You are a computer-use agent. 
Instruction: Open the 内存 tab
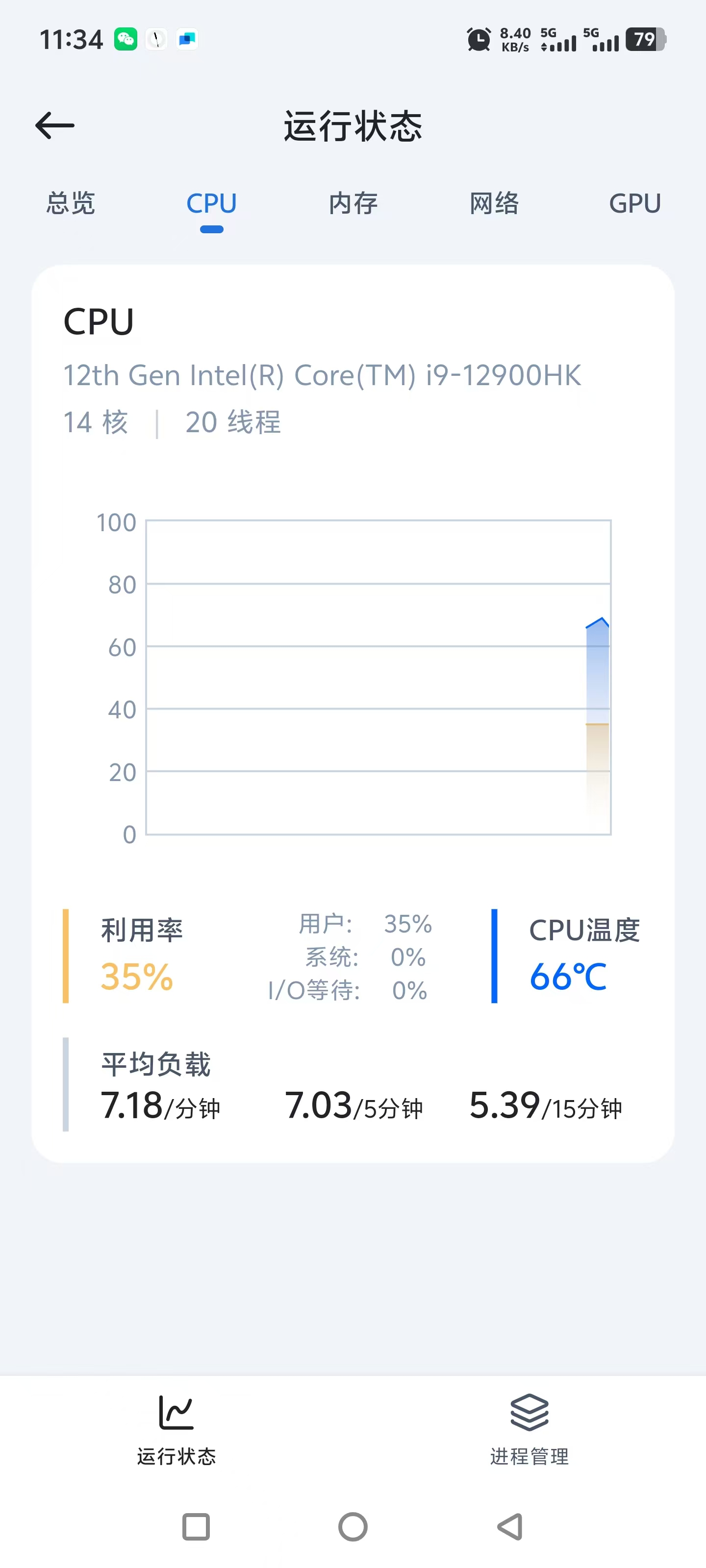[353, 203]
